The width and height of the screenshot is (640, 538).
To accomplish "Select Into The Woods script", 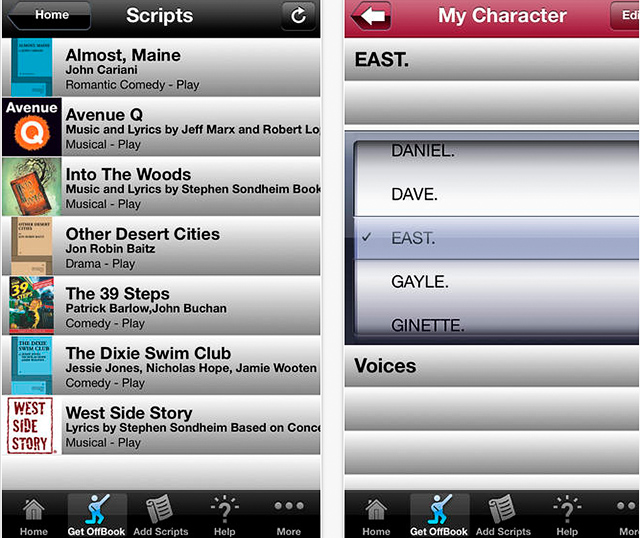I will point(160,187).
